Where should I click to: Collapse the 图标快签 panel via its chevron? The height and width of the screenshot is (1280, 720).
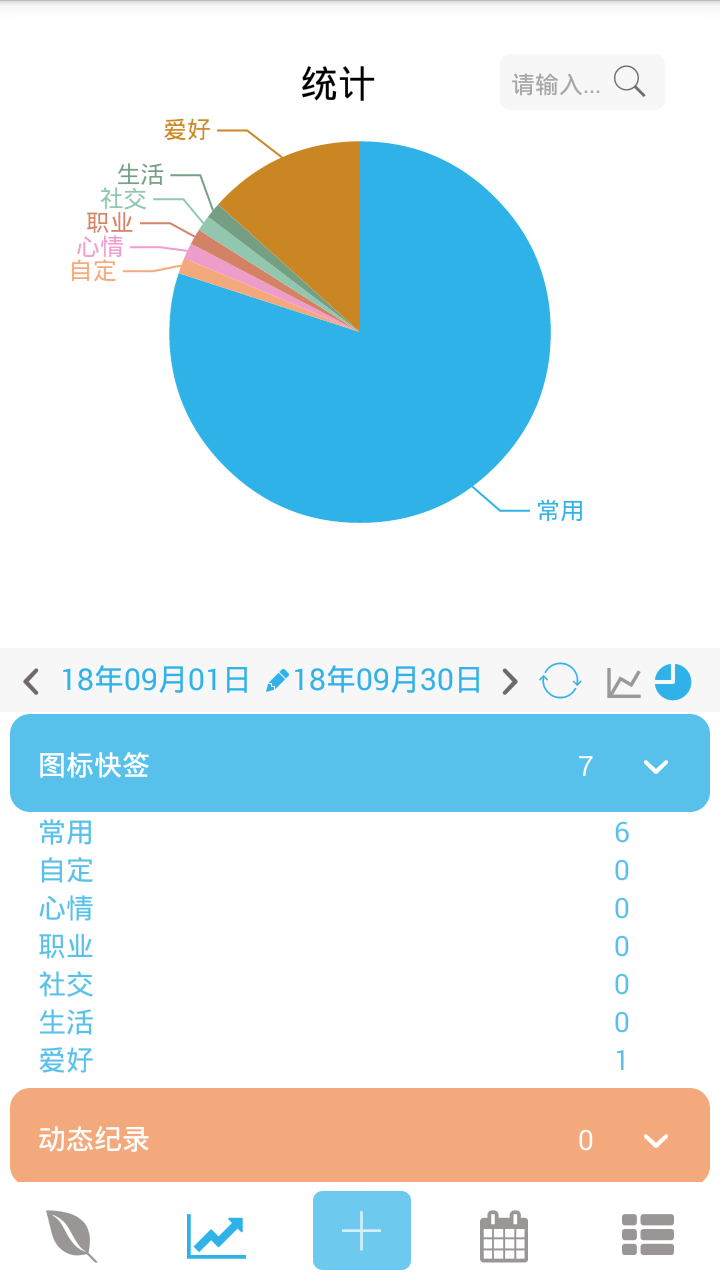656,767
